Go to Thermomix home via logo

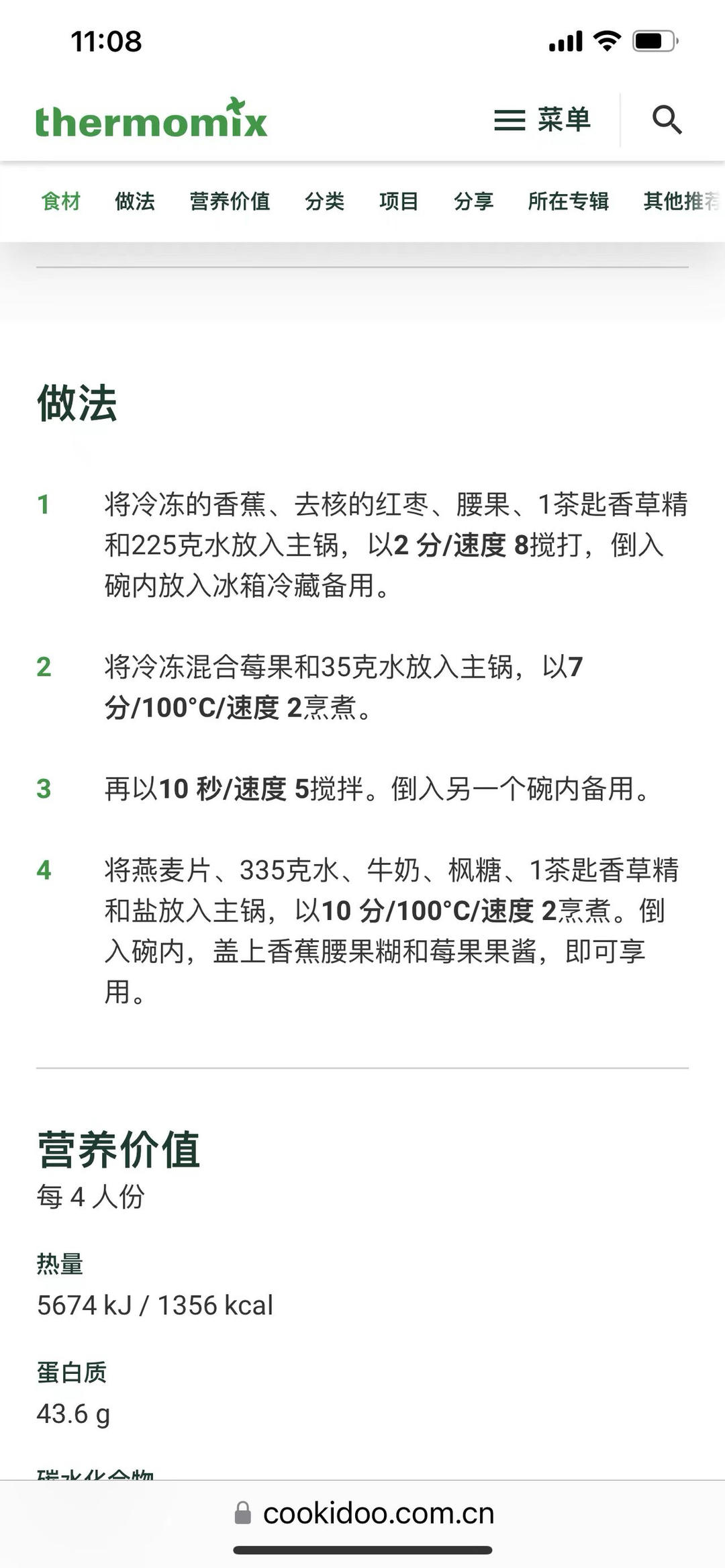point(151,120)
